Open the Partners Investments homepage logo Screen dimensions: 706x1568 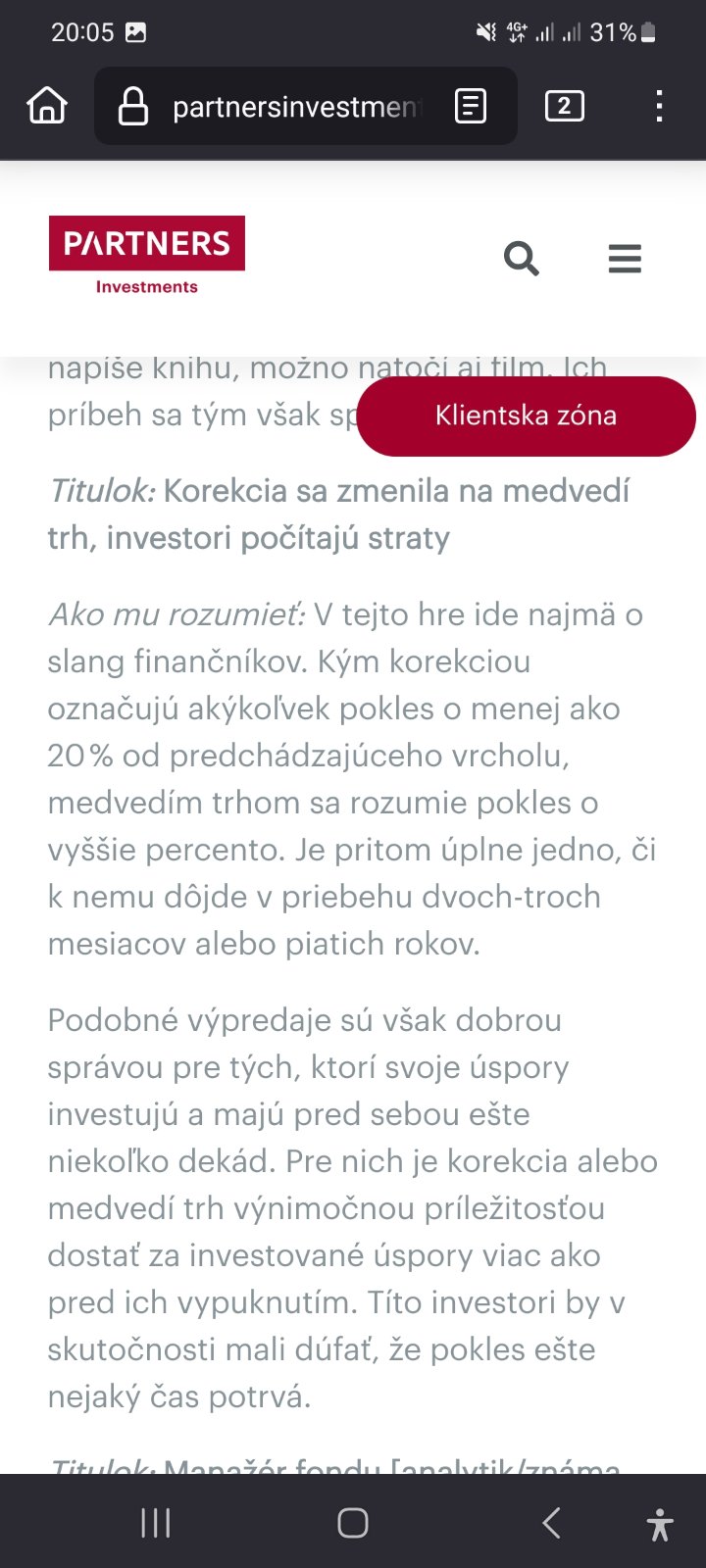point(147,256)
